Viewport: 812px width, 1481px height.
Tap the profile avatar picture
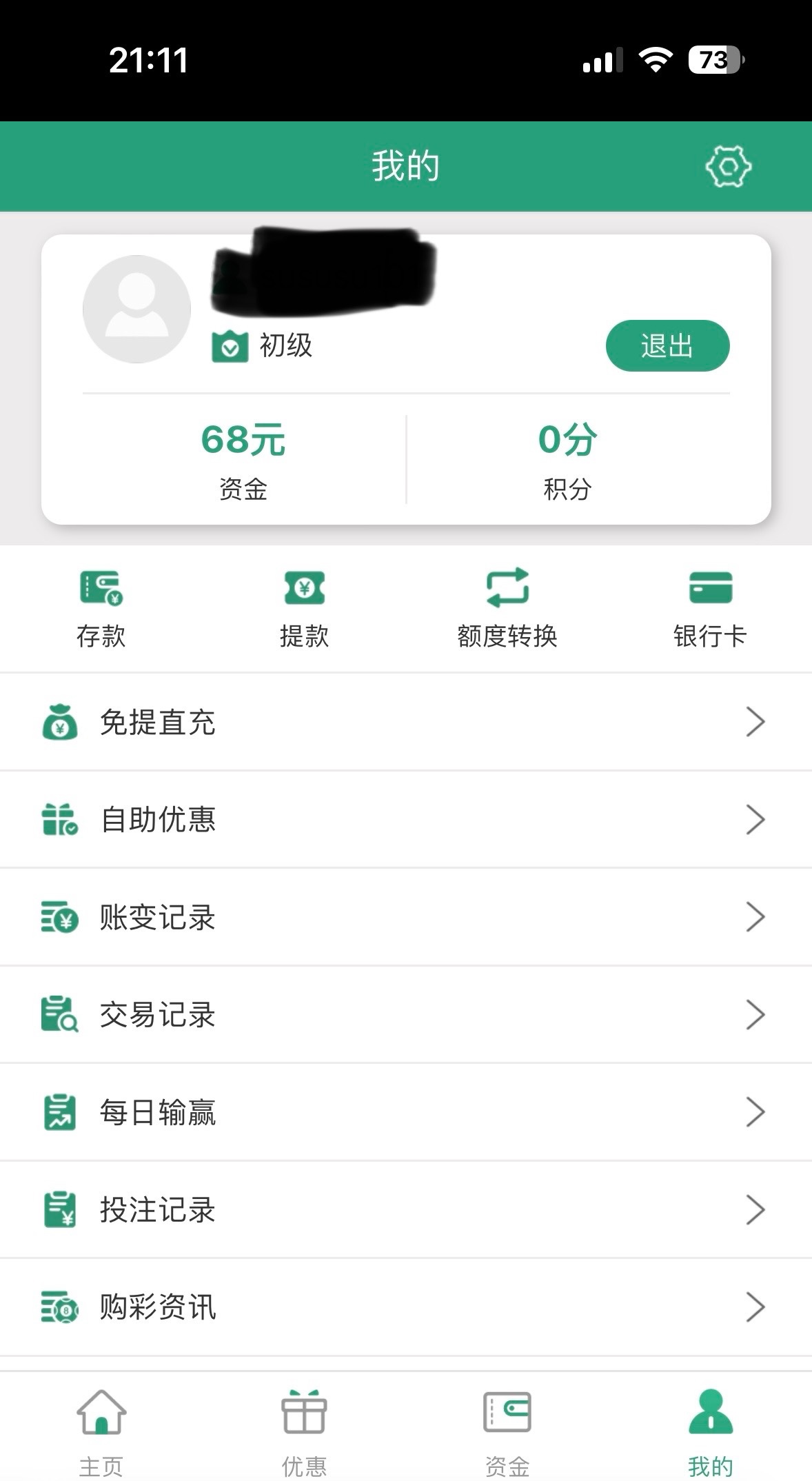(x=136, y=309)
